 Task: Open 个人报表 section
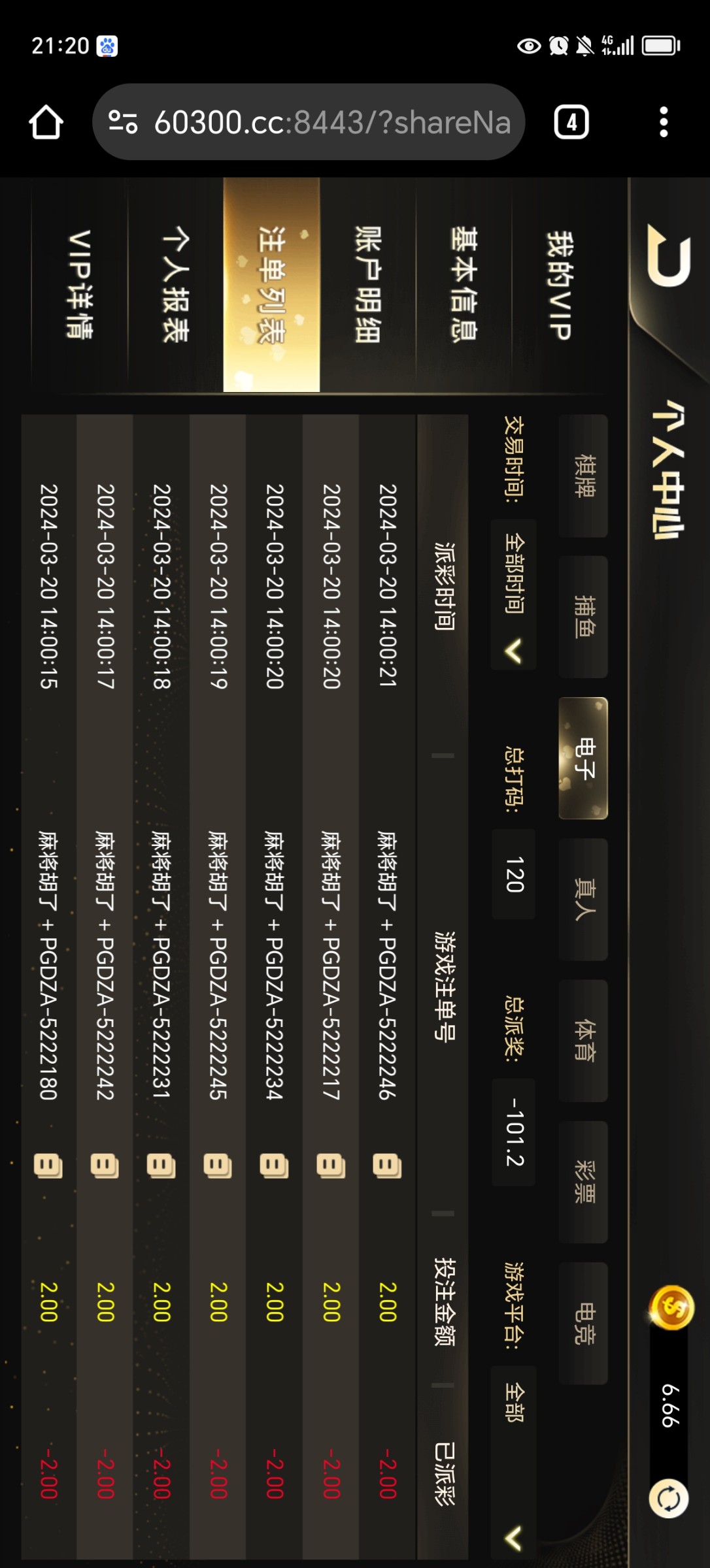tap(175, 285)
